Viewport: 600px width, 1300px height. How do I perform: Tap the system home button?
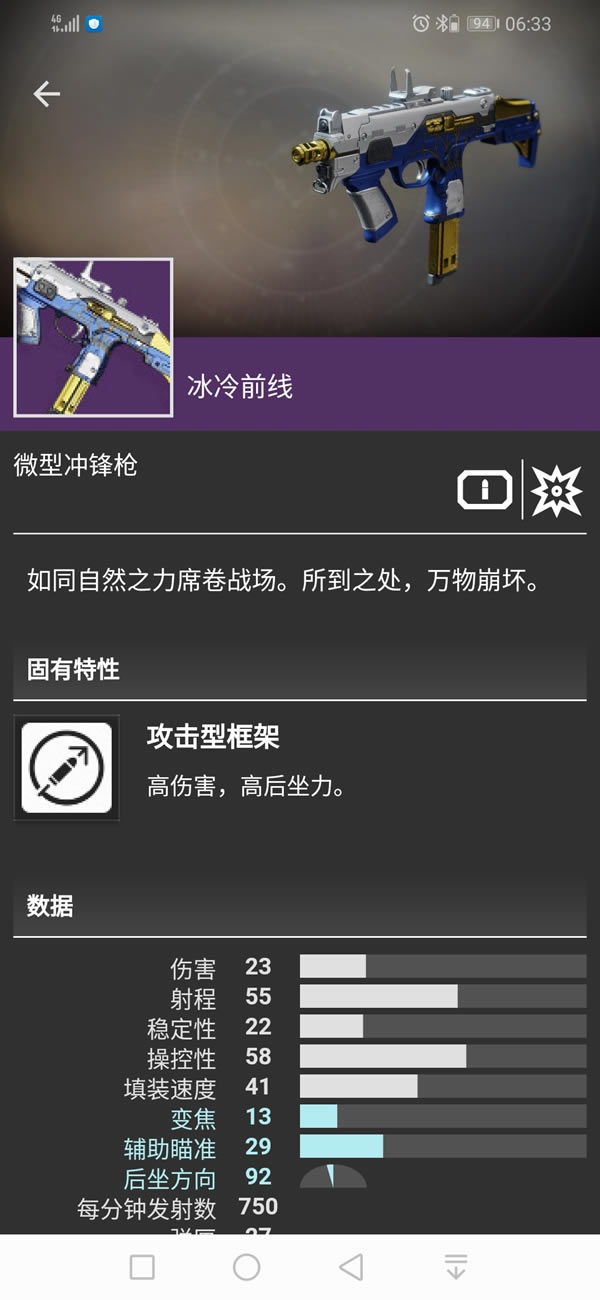tap(247, 1267)
